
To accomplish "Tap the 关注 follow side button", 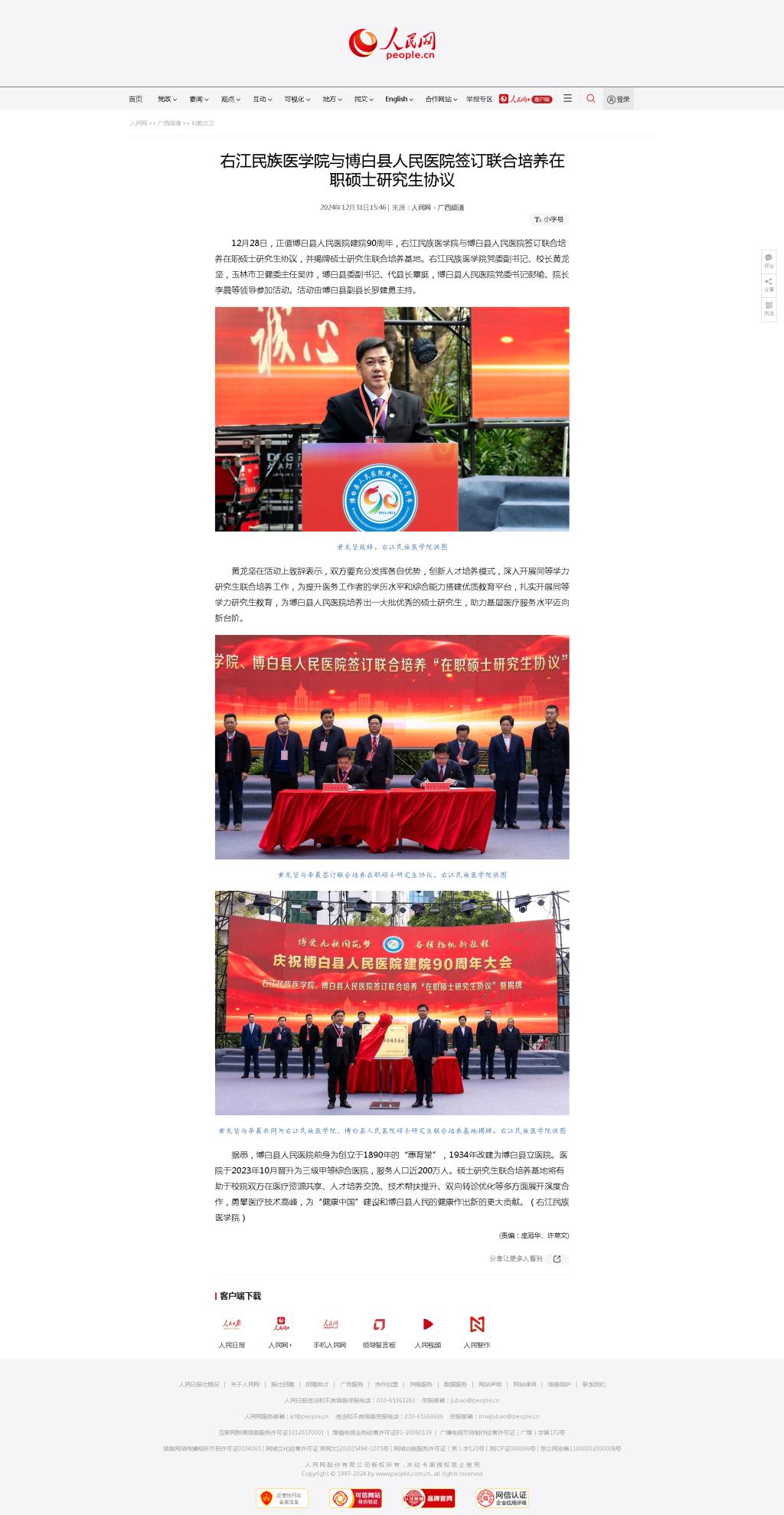I will (769, 309).
